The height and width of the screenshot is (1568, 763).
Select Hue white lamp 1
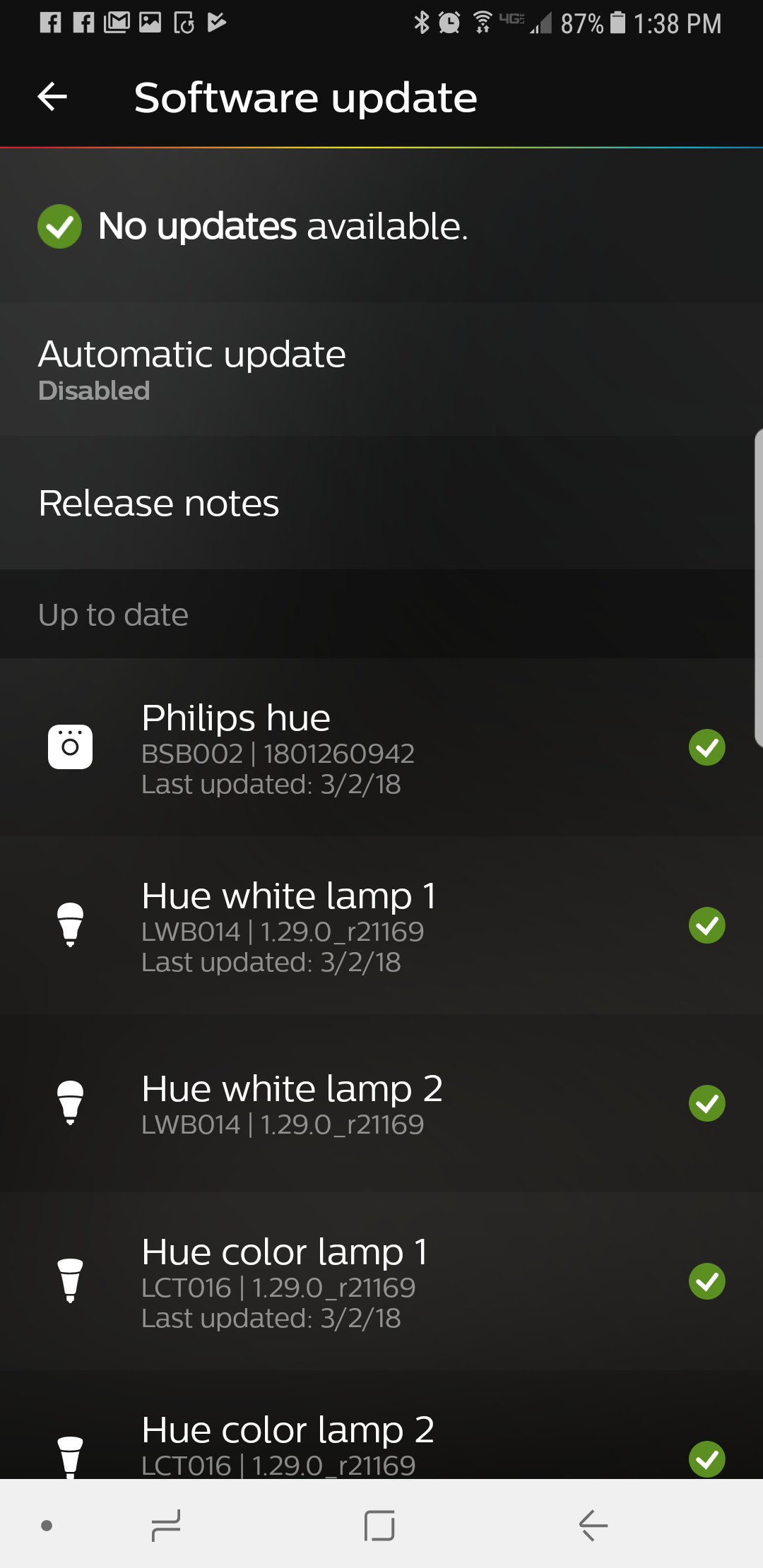click(x=381, y=925)
